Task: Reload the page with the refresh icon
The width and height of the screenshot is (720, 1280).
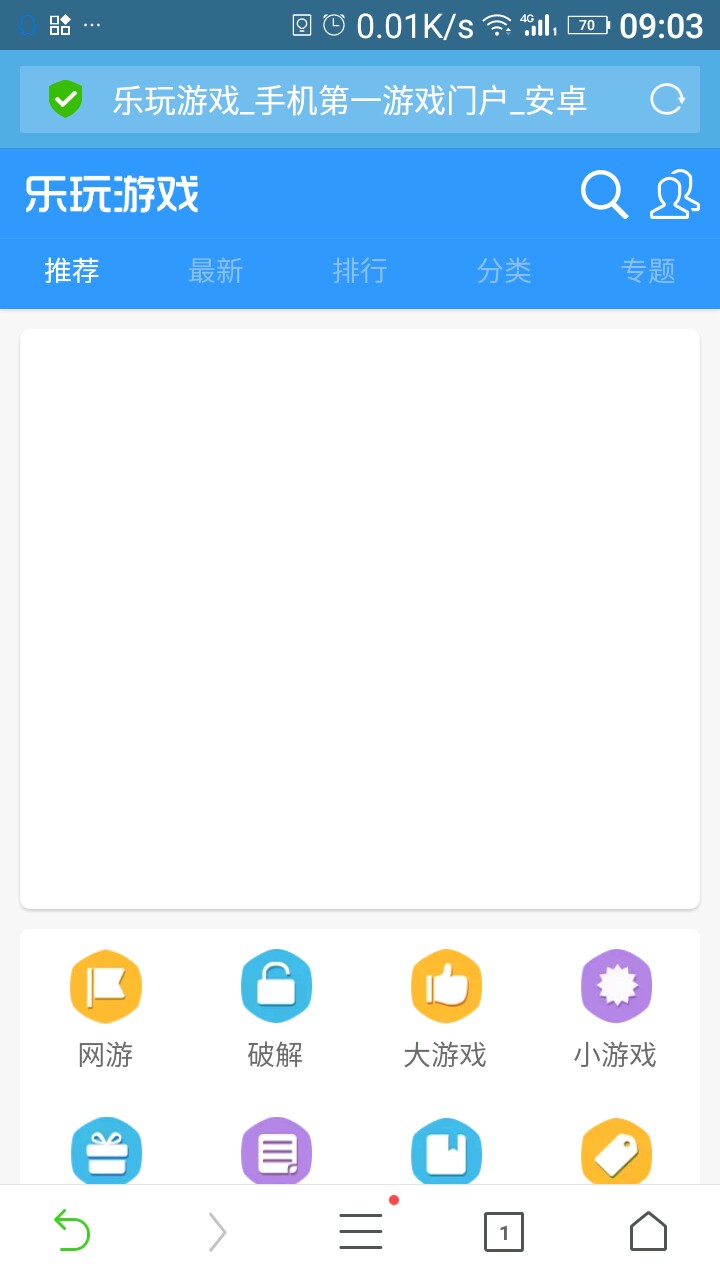Action: (667, 99)
